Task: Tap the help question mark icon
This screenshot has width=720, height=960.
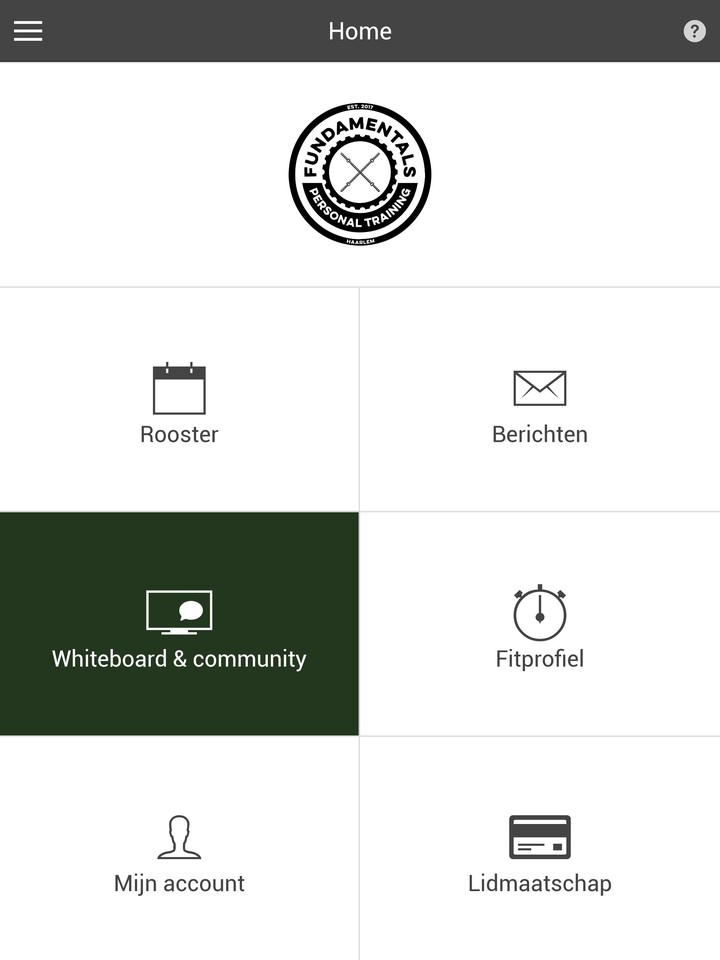Action: click(694, 31)
